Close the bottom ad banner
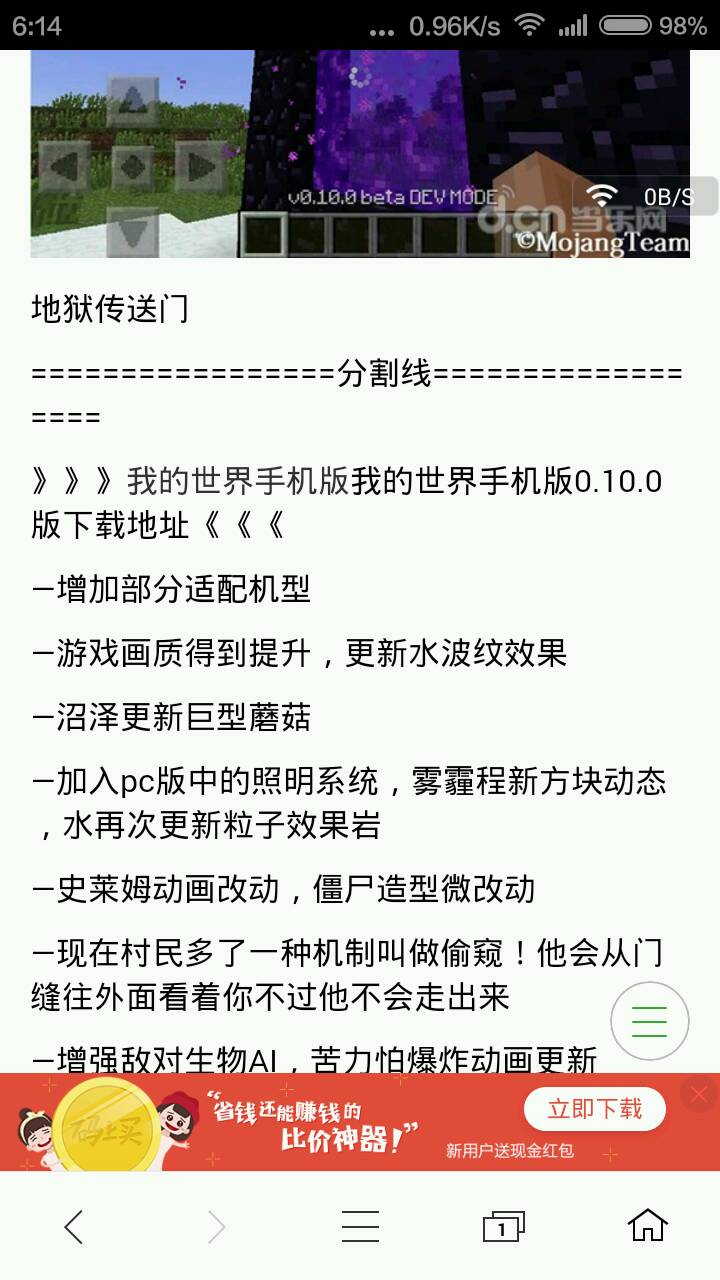 coord(698,1095)
